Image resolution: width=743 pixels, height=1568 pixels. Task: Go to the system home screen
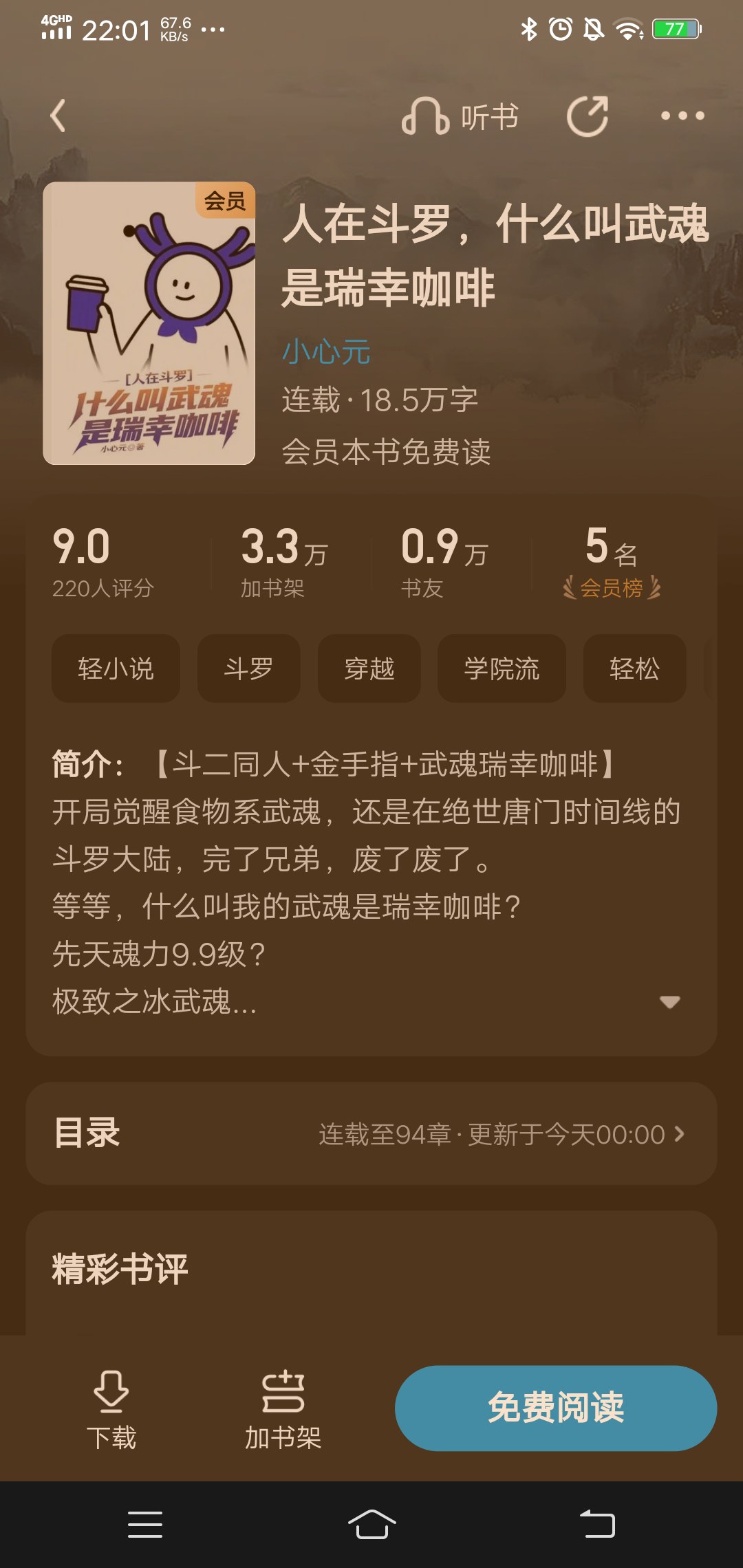(x=371, y=1525)
